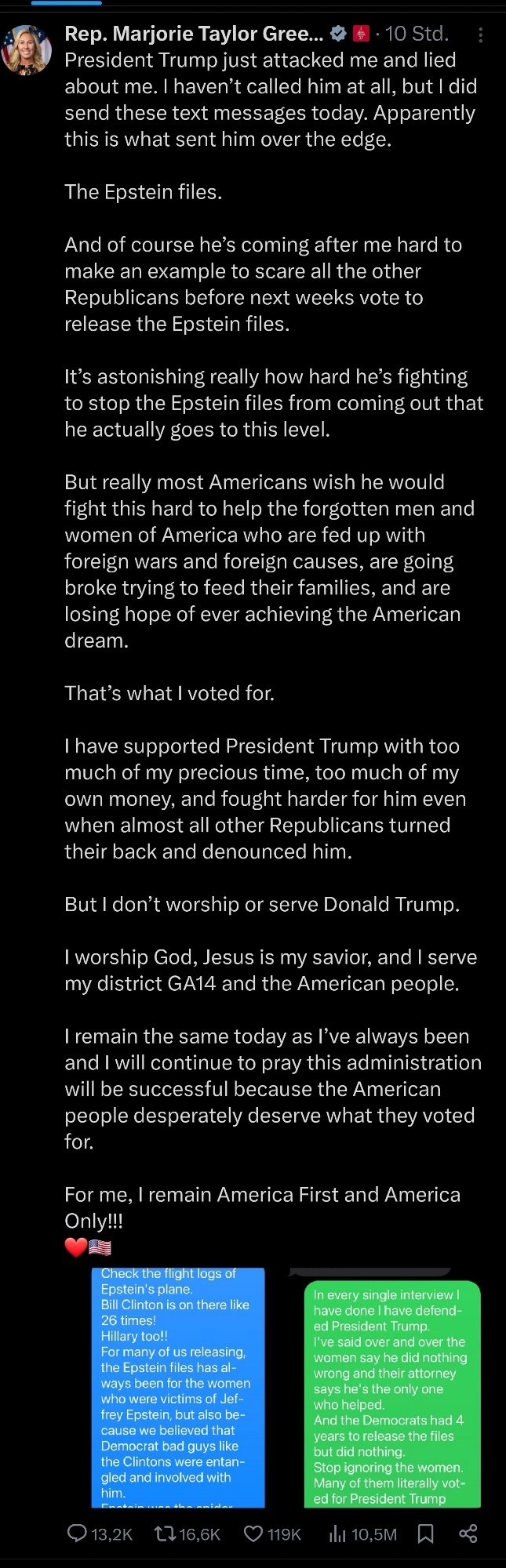Open the post's overflow menu
This screenshot has height=1568, width=506.
(x=480, y=34)
